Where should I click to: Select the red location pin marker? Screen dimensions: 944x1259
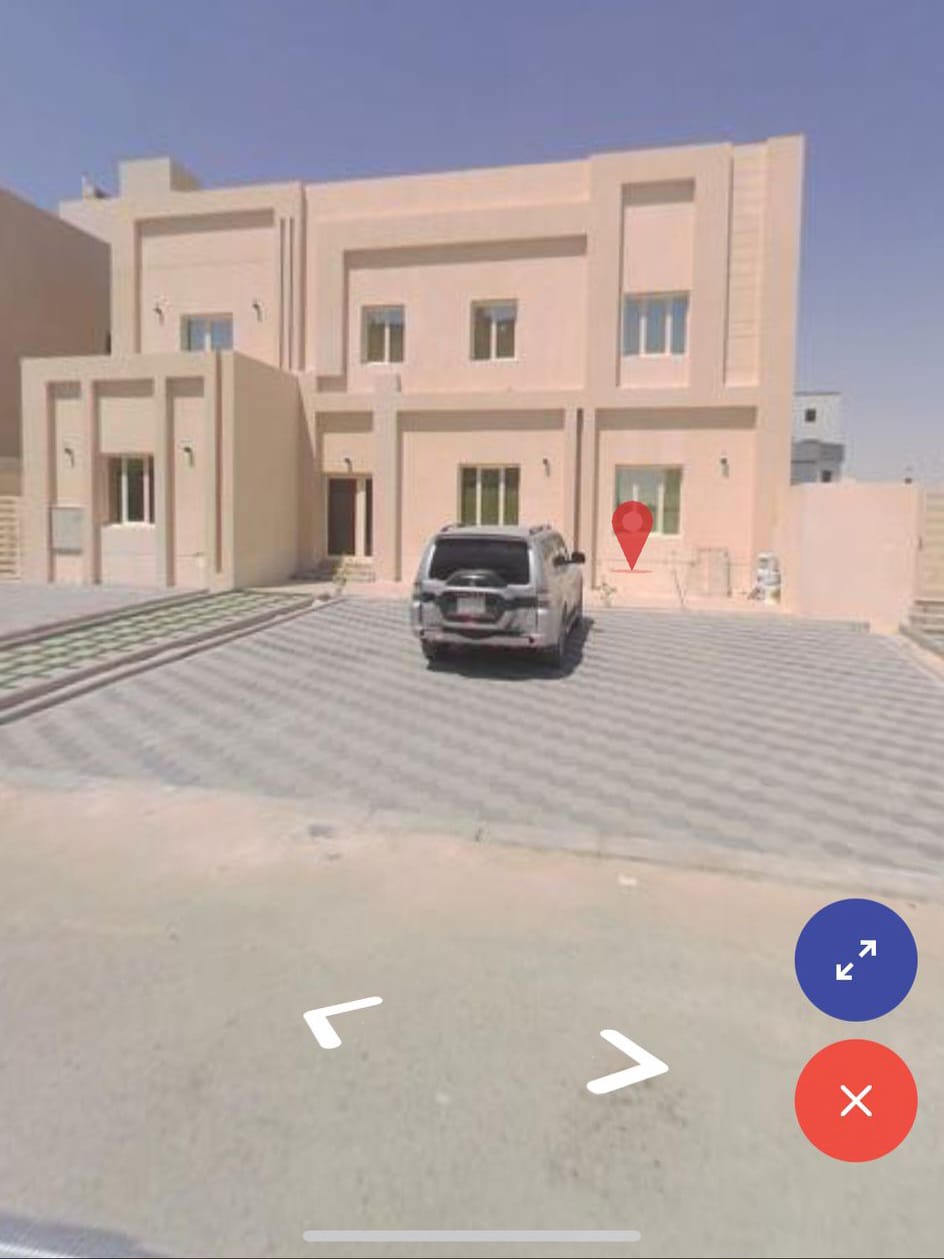pyautogui.click(x=632, y=531)
